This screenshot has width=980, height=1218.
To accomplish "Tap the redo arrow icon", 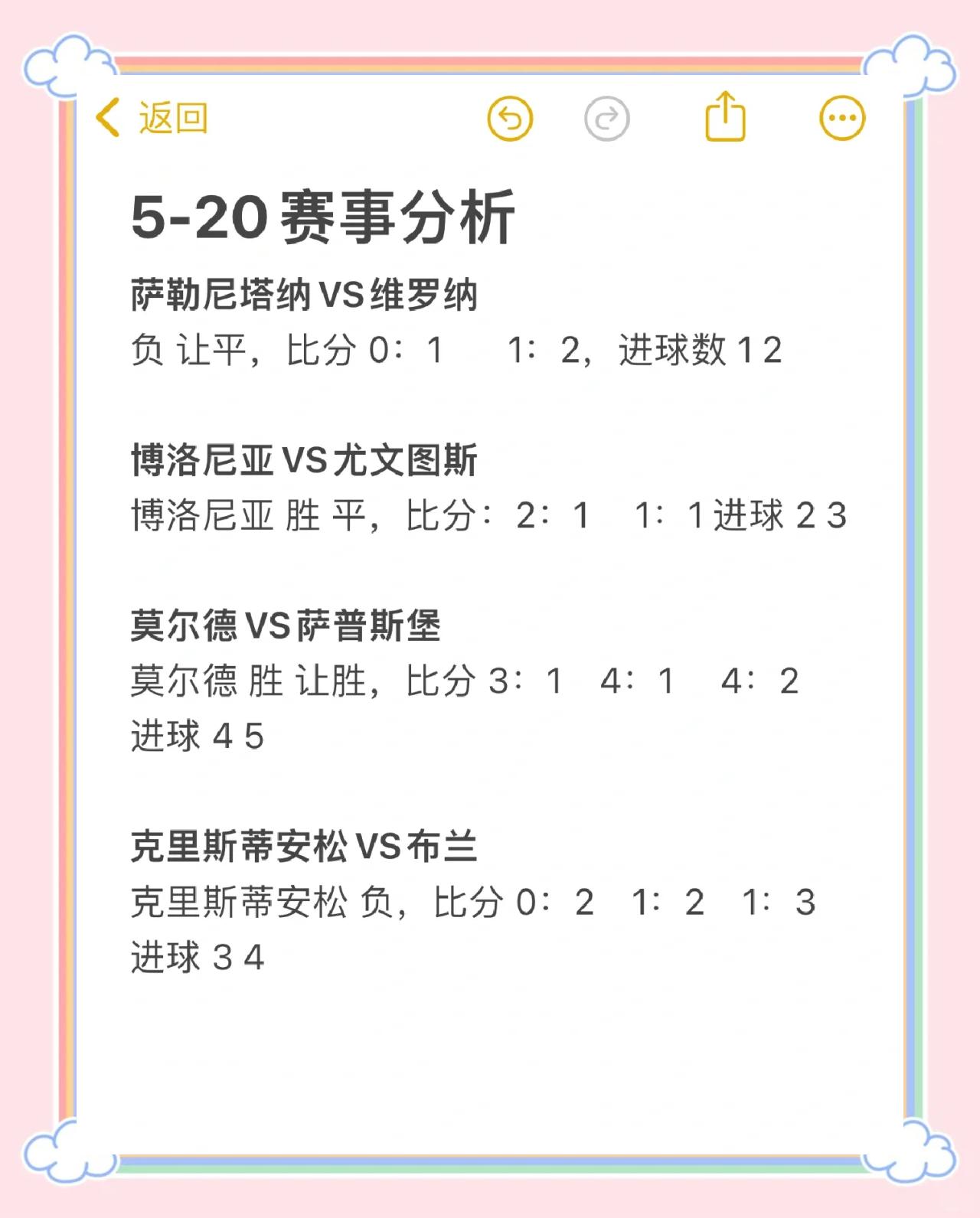I will tap(606, 118).
